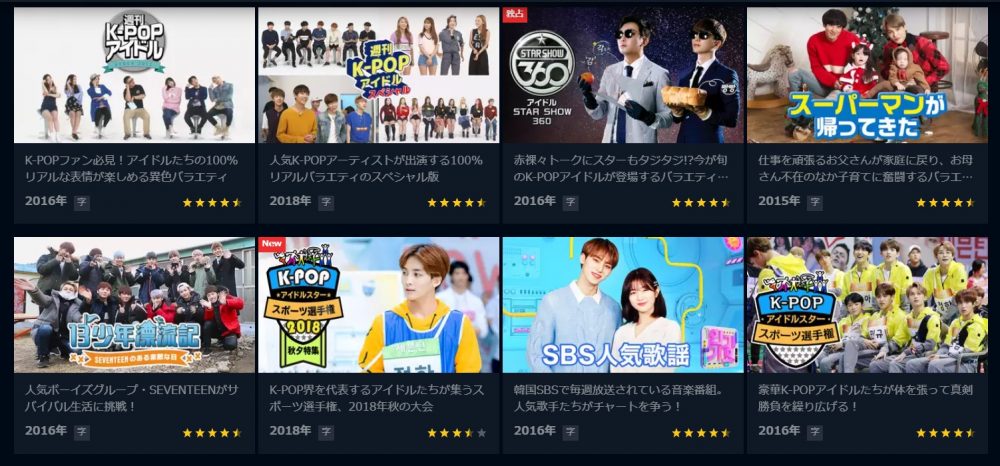Open スーパーマンが帰ってきた show card

(867, 76)
